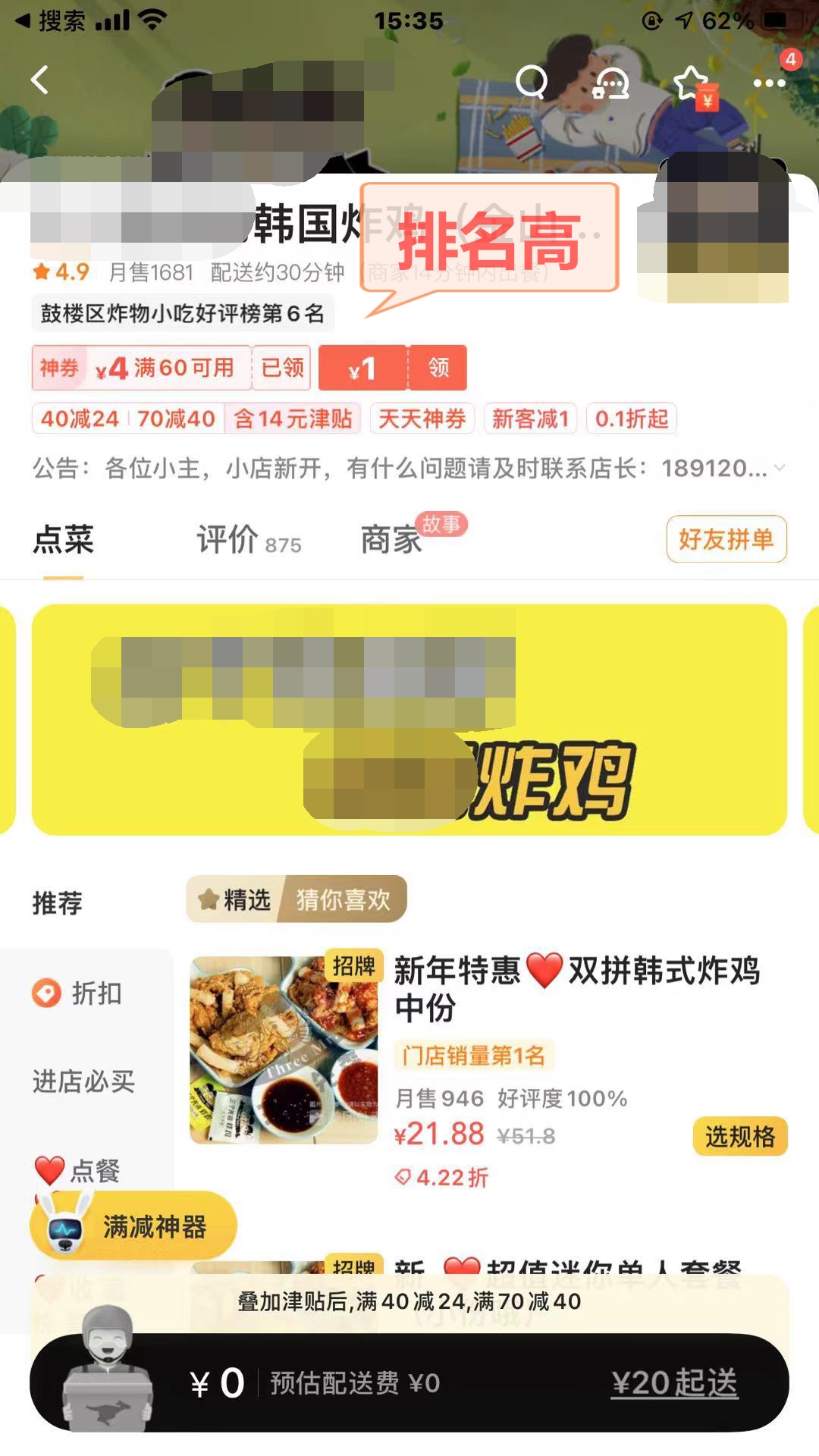Open the yellow 炸鸡 banner

point(409,720)
